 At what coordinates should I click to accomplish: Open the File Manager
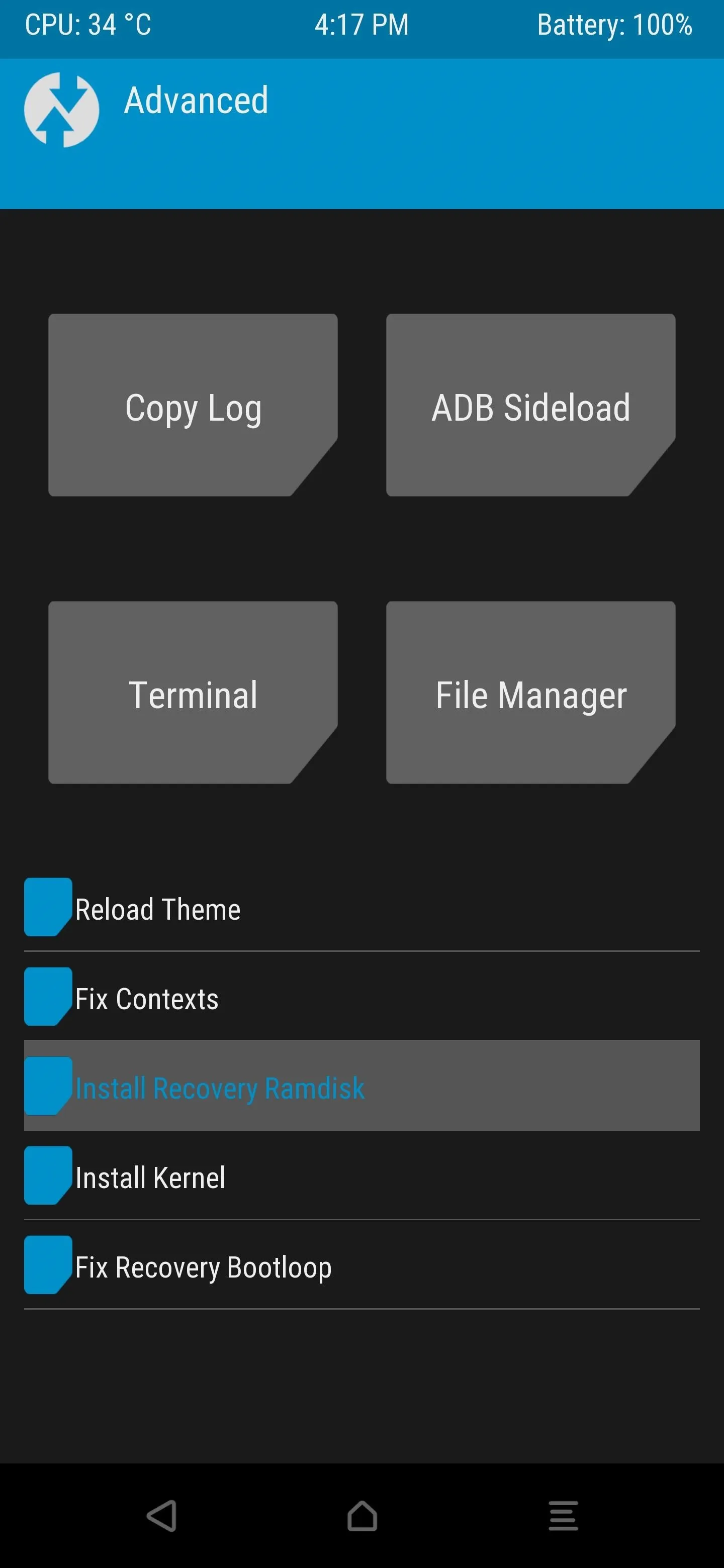531,693
